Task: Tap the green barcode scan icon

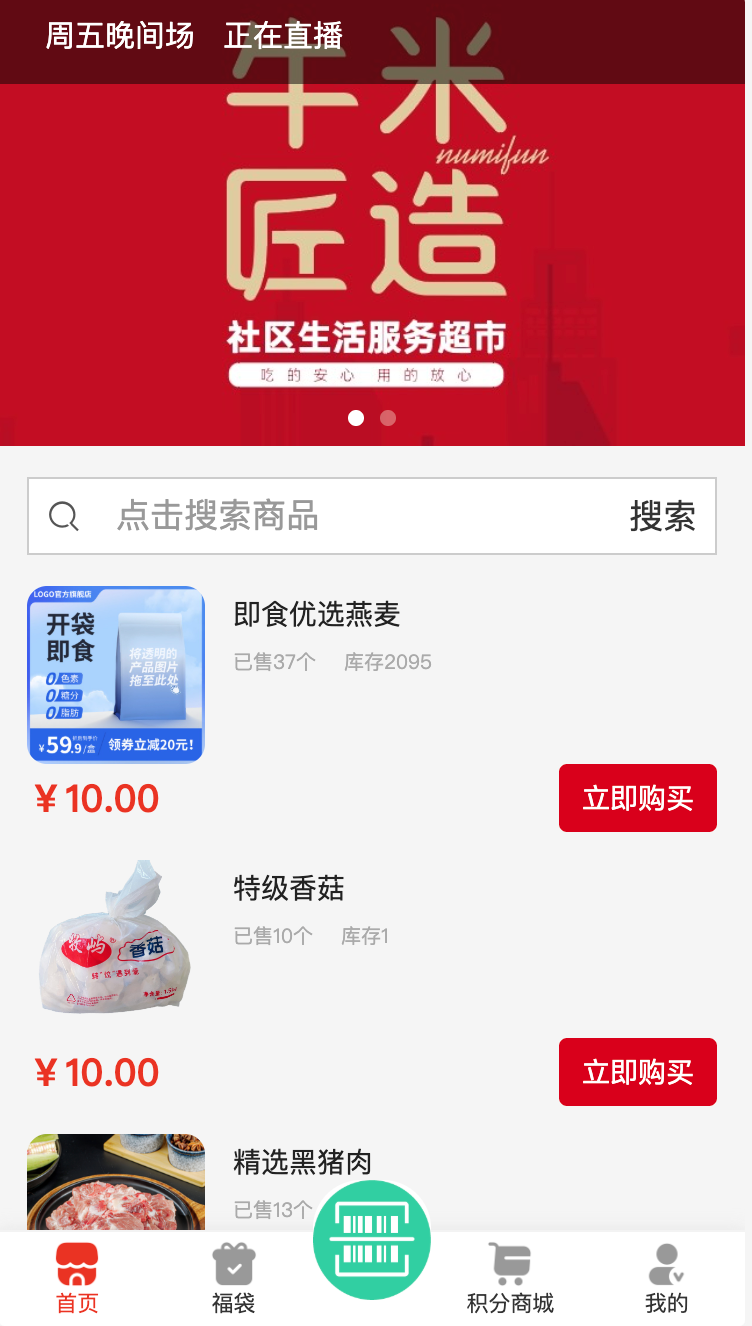Action: coord(371,1239)
